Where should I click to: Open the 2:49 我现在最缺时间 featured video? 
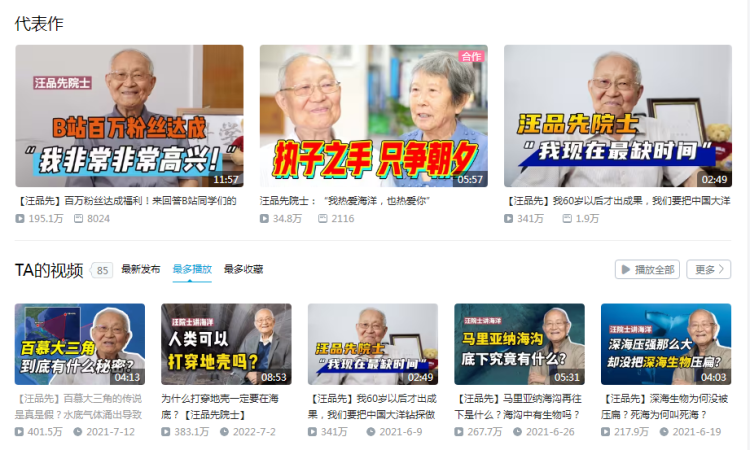click(617, 116)
